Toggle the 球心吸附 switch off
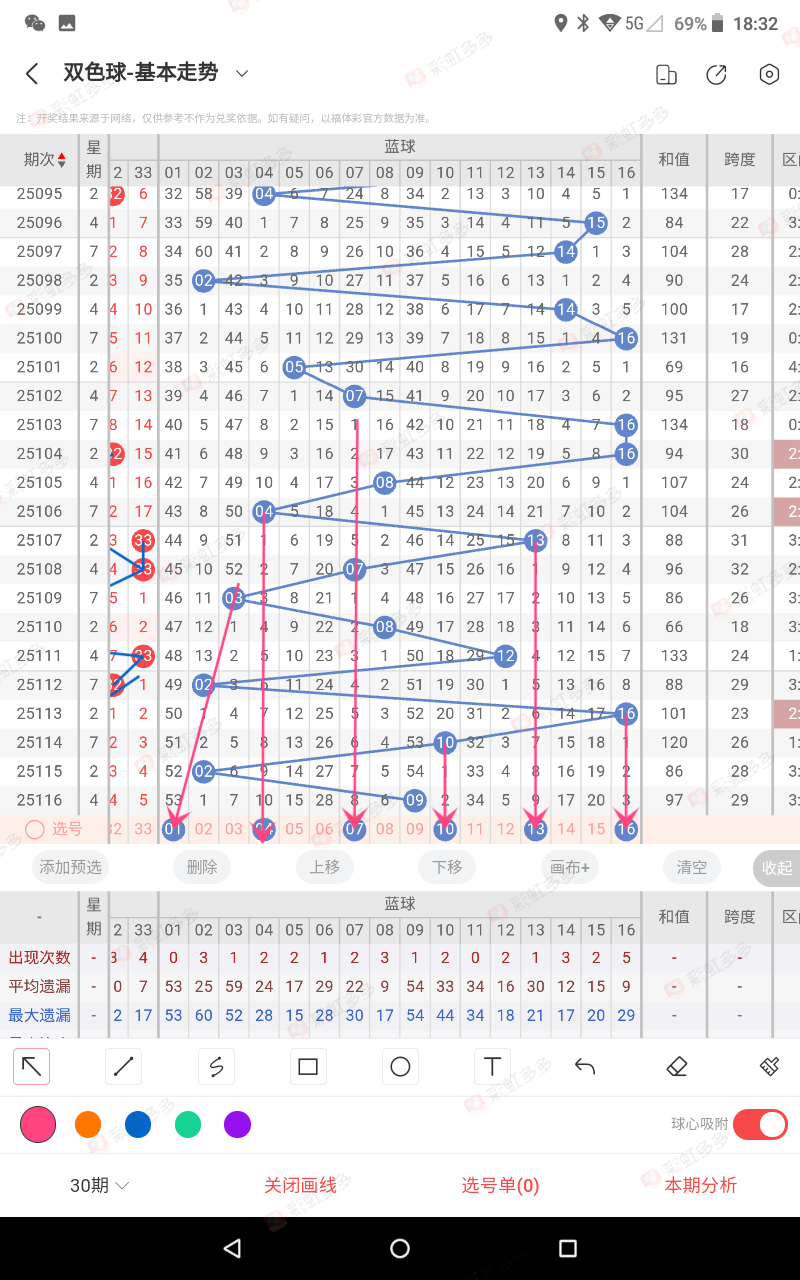The image size is (800, 1280). pos(760,1124)
